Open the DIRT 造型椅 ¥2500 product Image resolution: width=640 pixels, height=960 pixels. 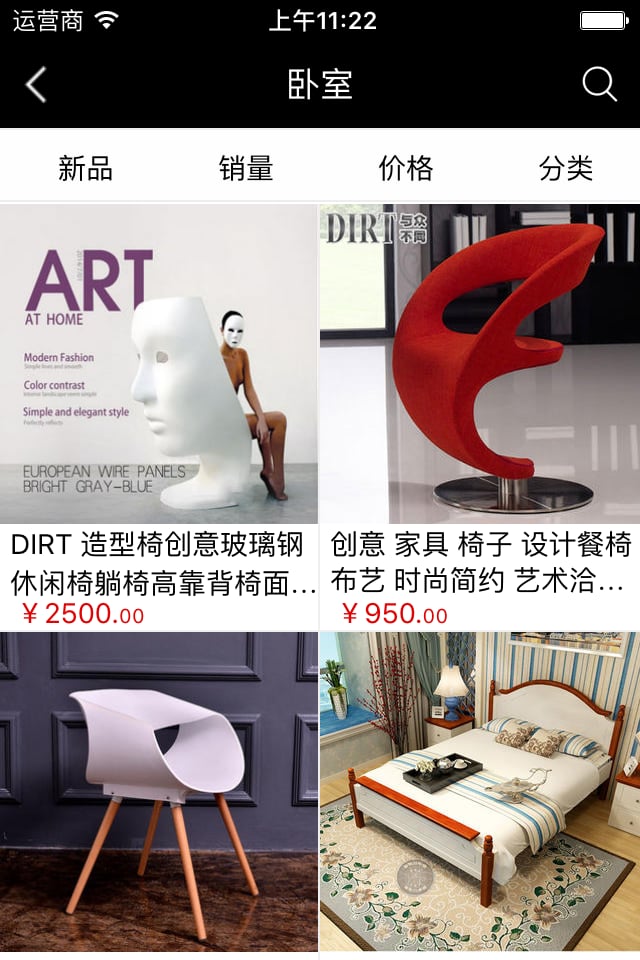(158, 400)
